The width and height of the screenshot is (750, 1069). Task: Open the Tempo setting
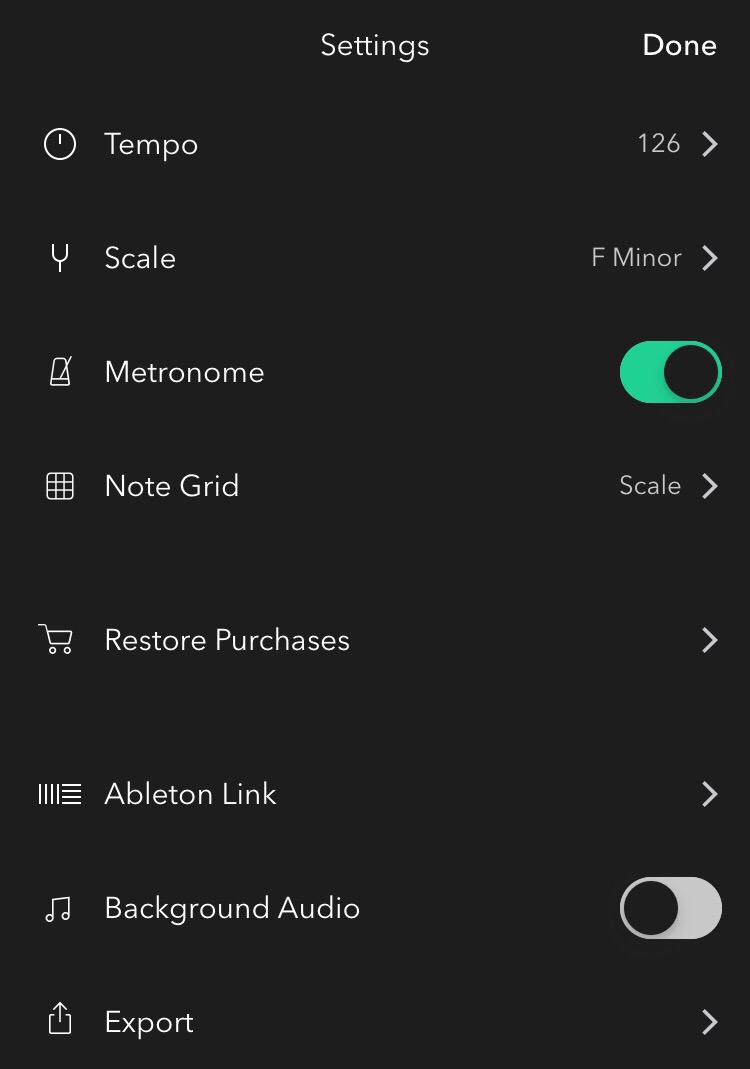375,144
